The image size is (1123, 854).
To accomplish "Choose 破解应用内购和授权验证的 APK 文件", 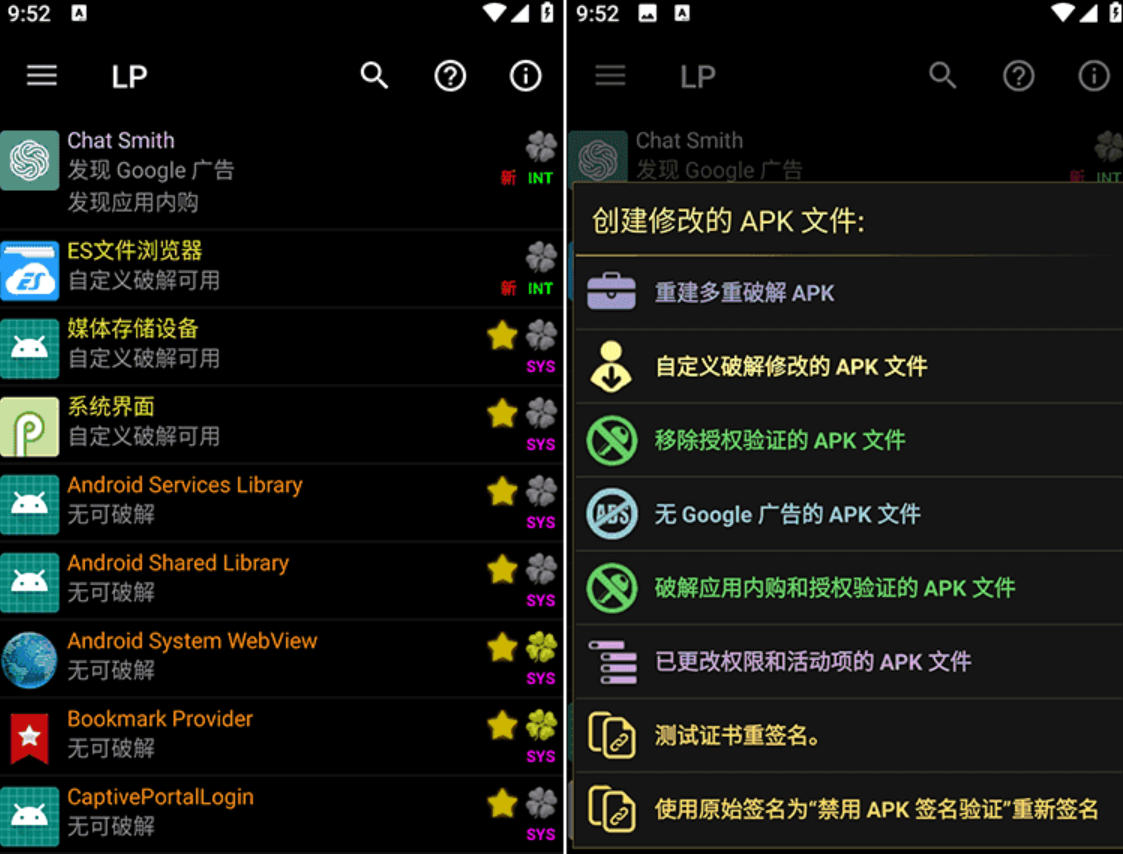I will [834, 588].
